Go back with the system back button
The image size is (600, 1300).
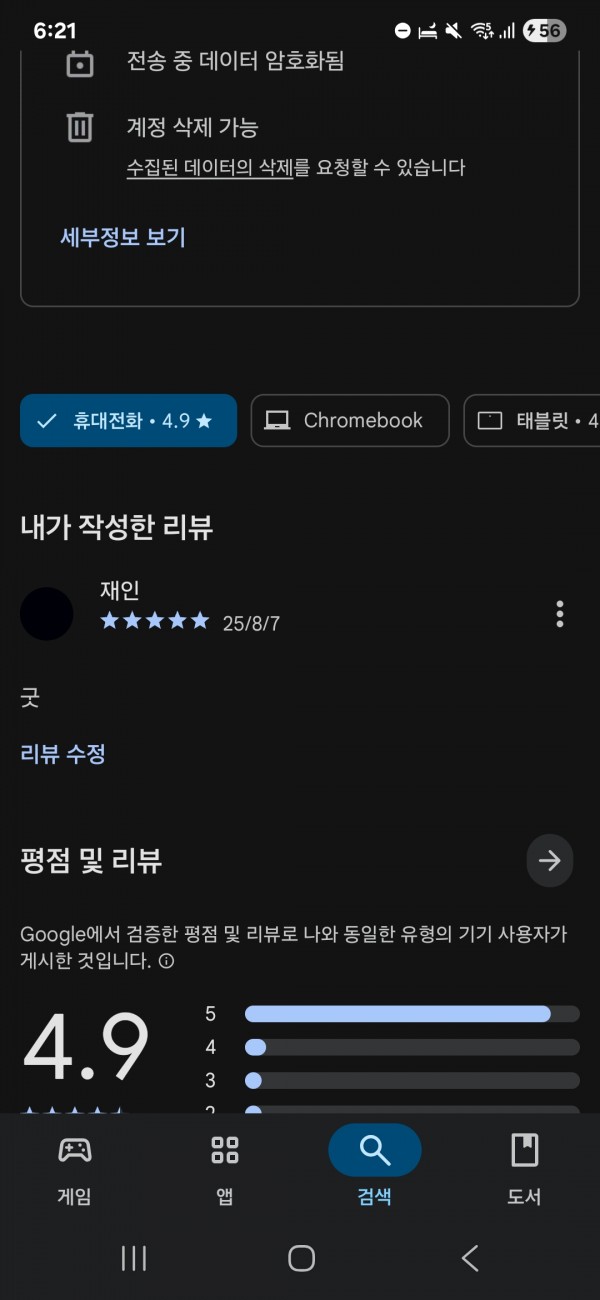(x=470, y=1258)
